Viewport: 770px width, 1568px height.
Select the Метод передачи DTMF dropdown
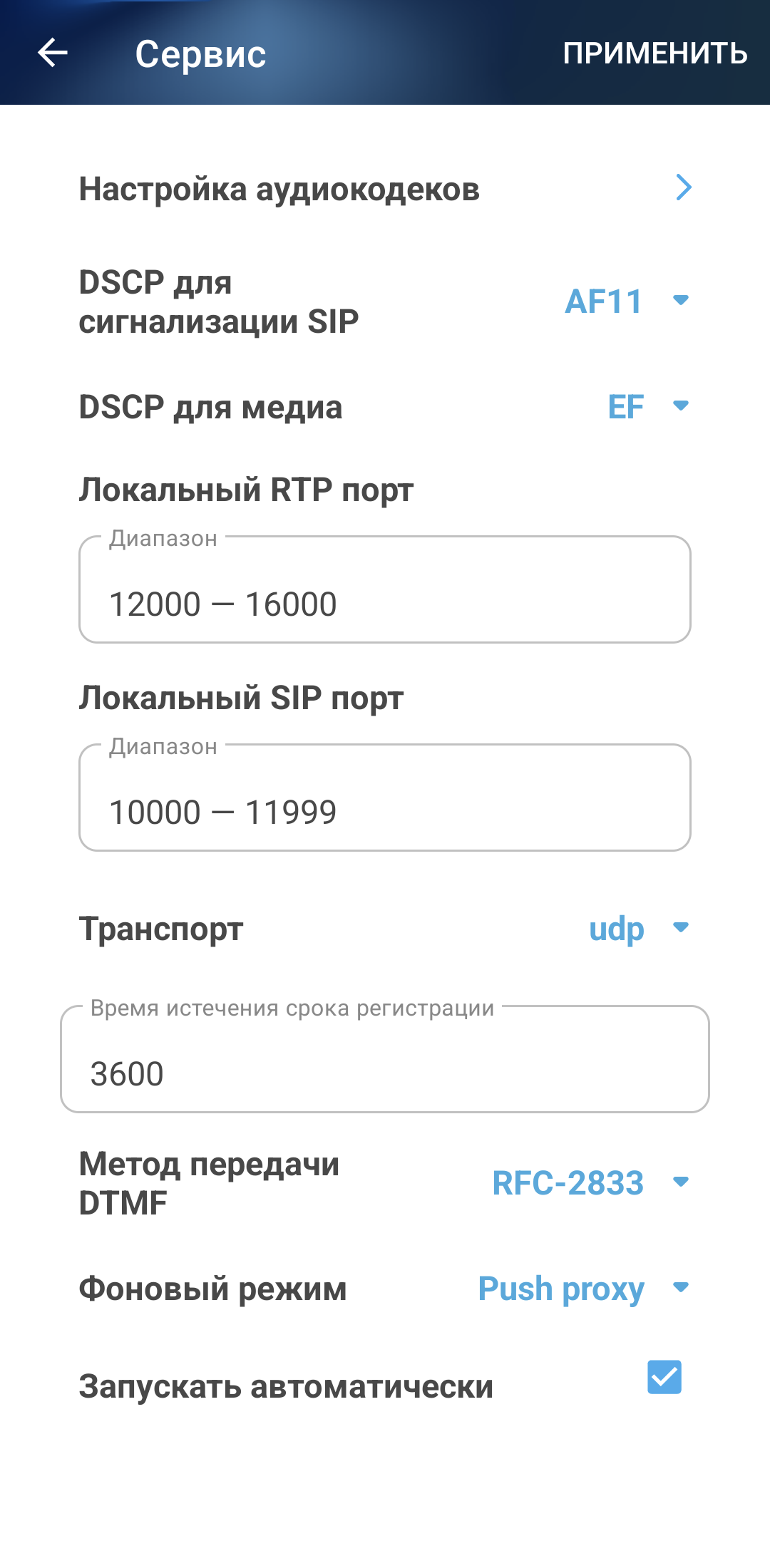[x=590, y=1183]
